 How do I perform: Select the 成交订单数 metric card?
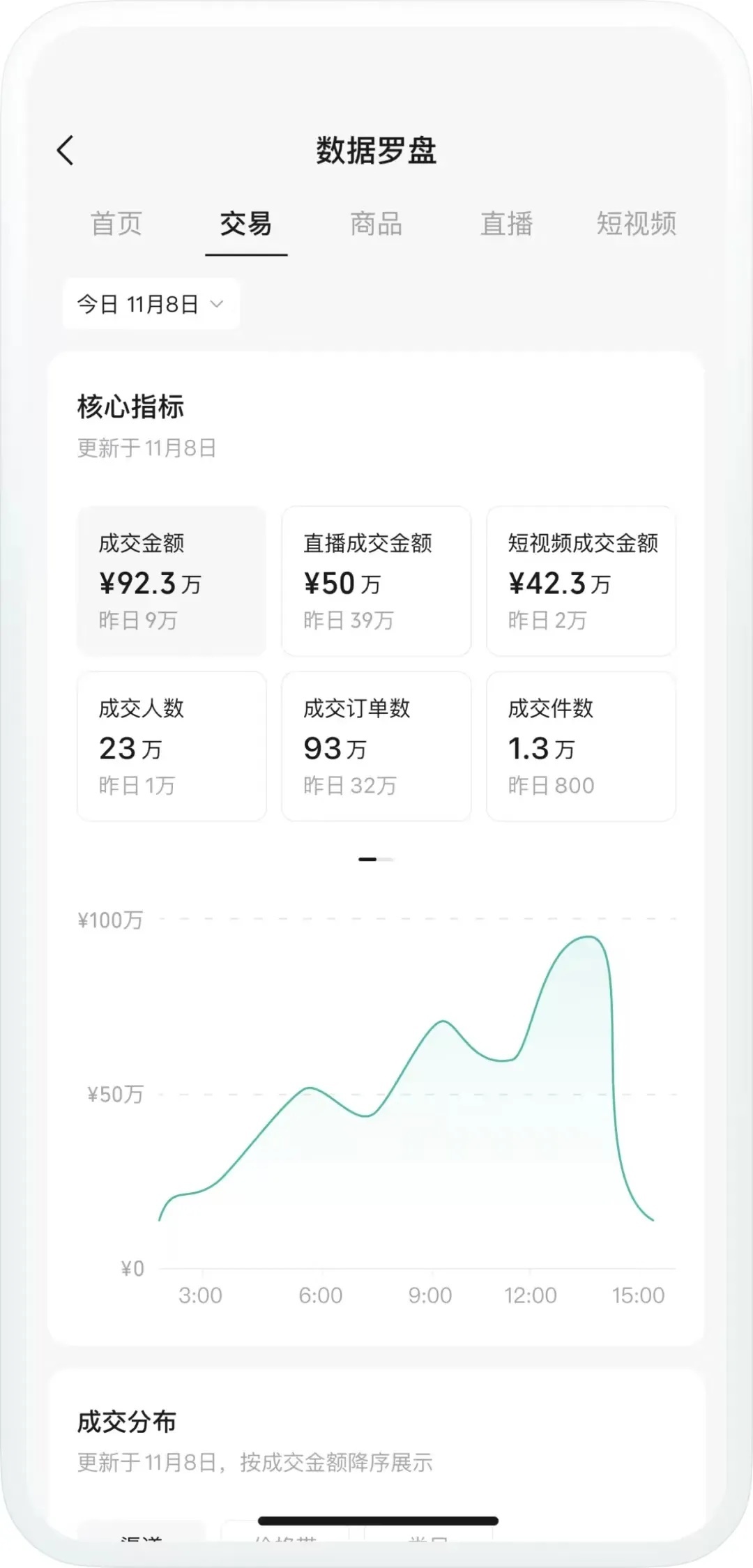click(376, 746)
